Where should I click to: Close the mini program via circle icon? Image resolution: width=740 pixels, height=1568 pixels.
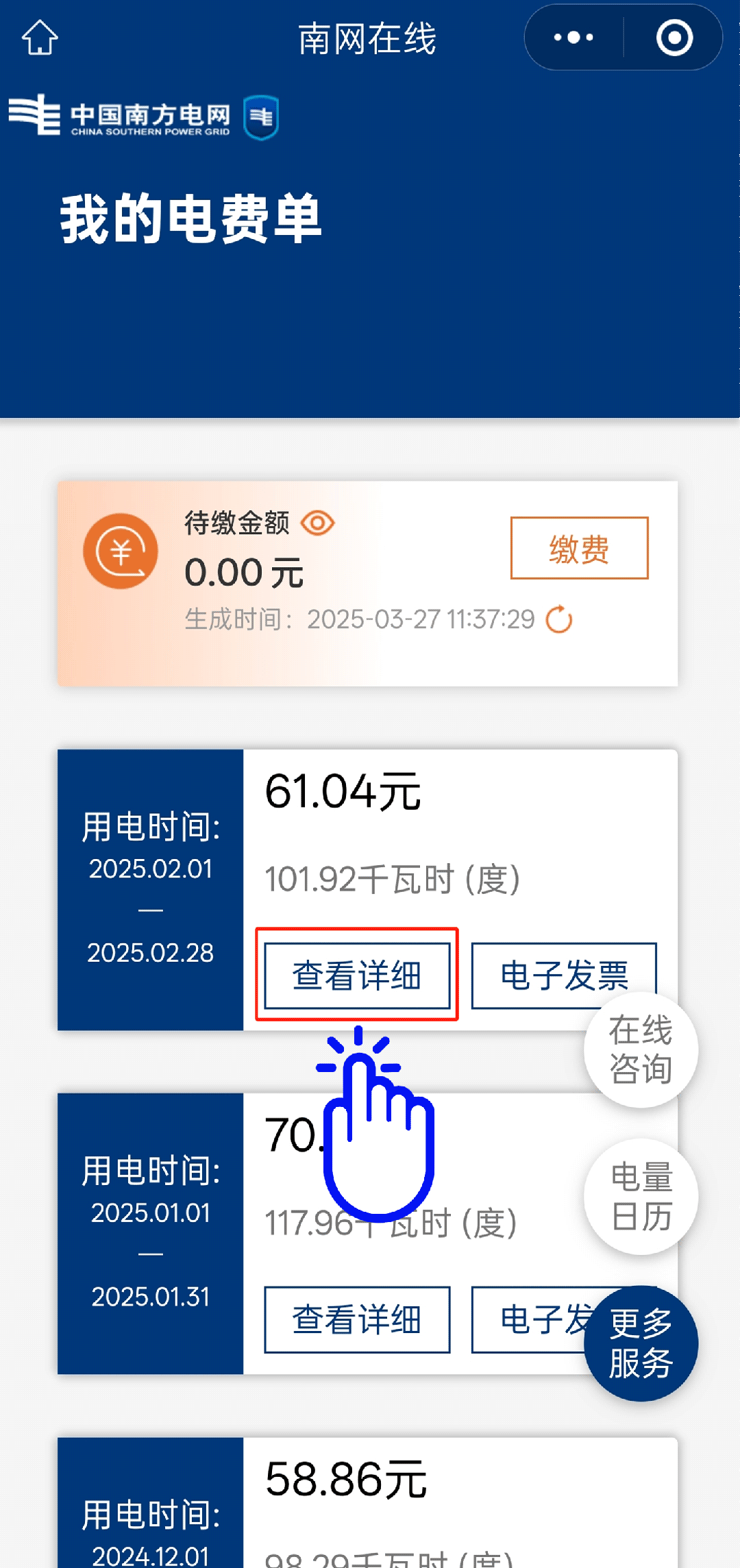pos(674,38)
